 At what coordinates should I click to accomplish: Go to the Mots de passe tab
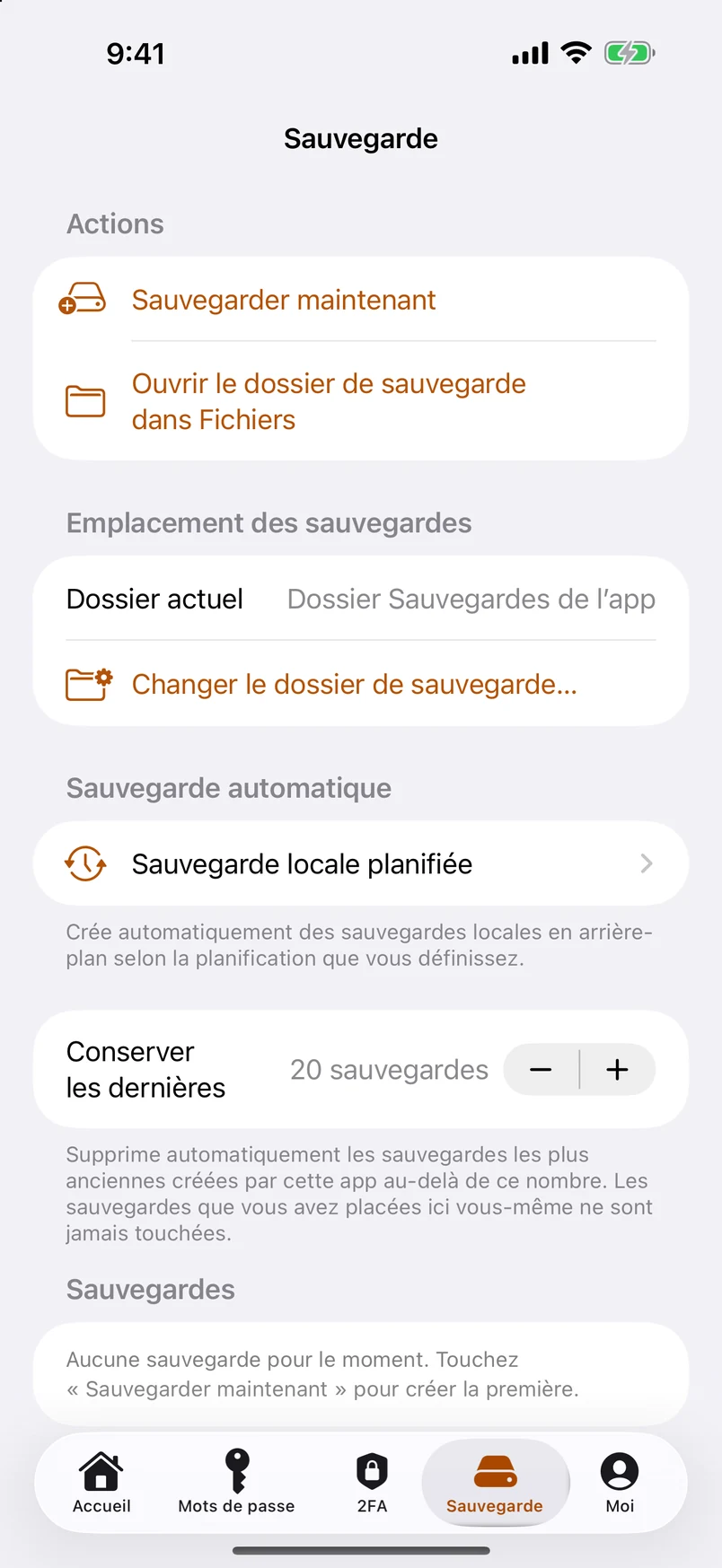(236, 1483)
